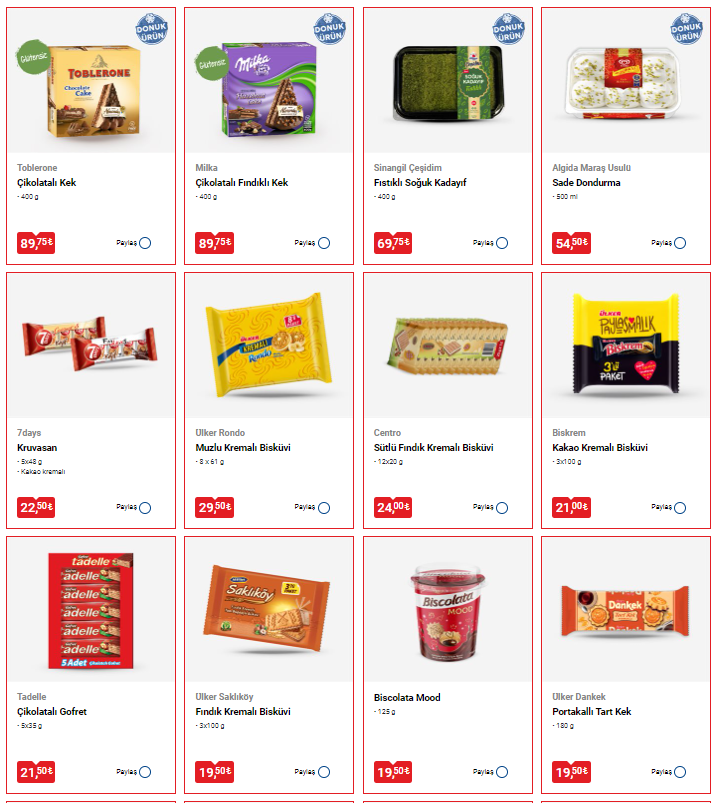The width and height of the screenshot is (723, 803).
Task: Select Paylaş on Biskrem Kakao Bisküvi
Action: tap(680, 508)
